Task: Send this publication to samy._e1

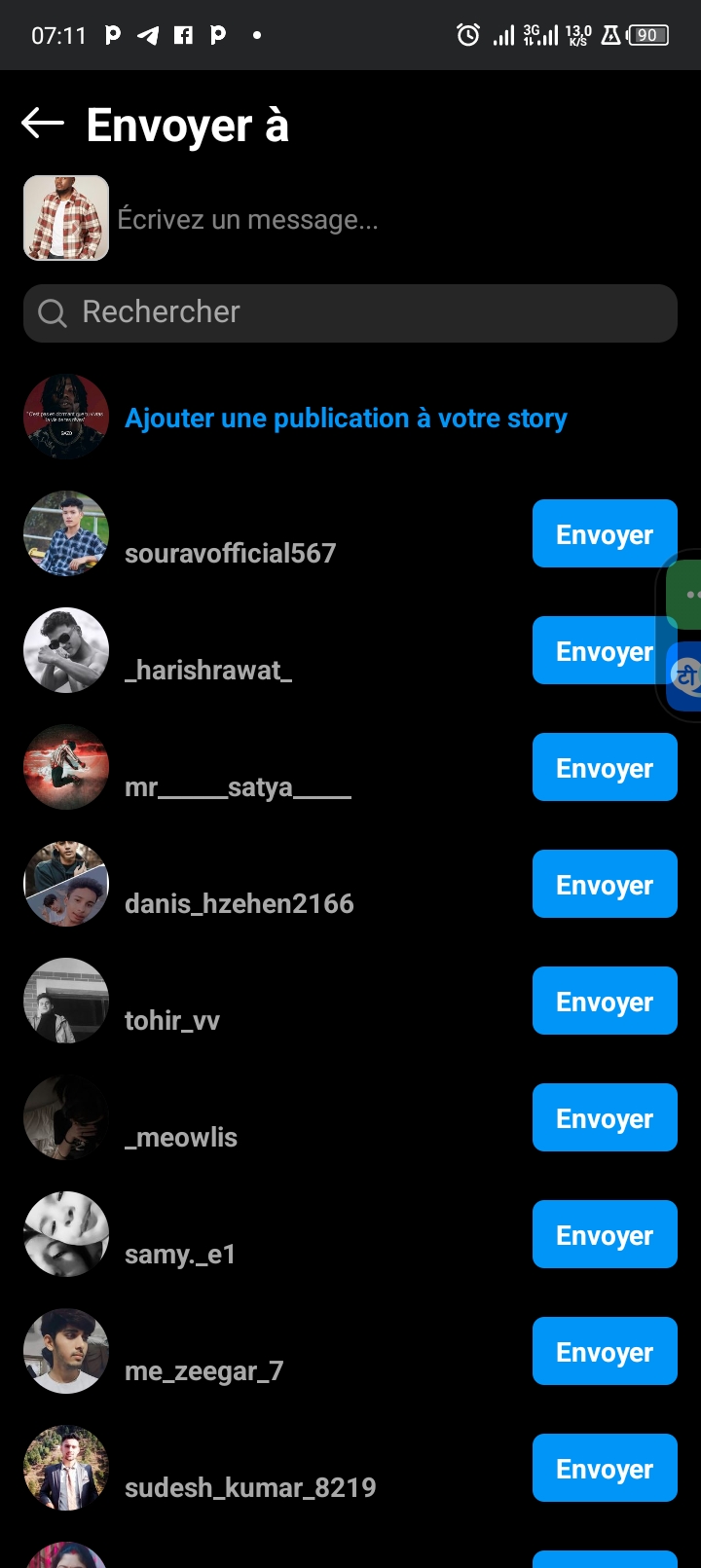Action: (604, 1234)
